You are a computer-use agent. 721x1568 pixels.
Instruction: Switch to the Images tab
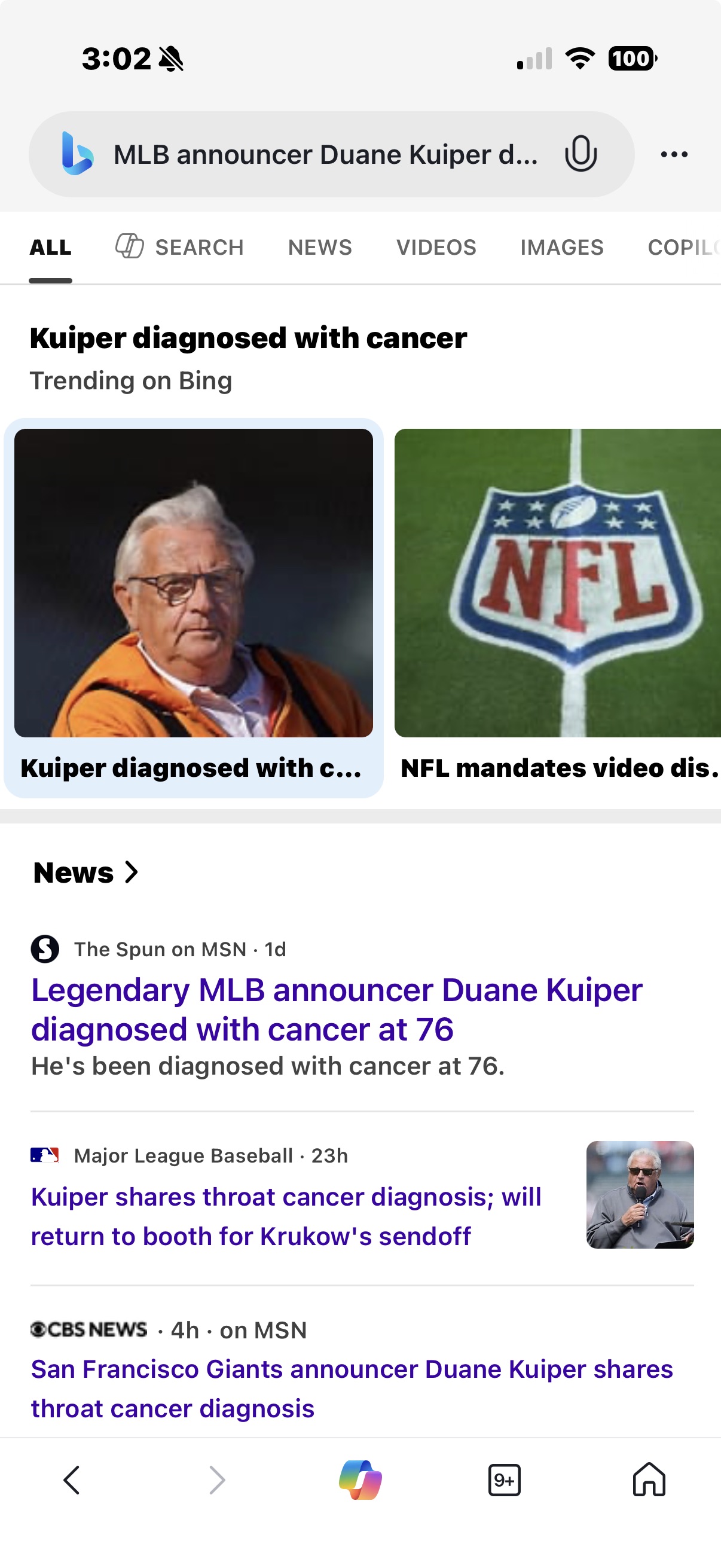[x=561, y=247]
